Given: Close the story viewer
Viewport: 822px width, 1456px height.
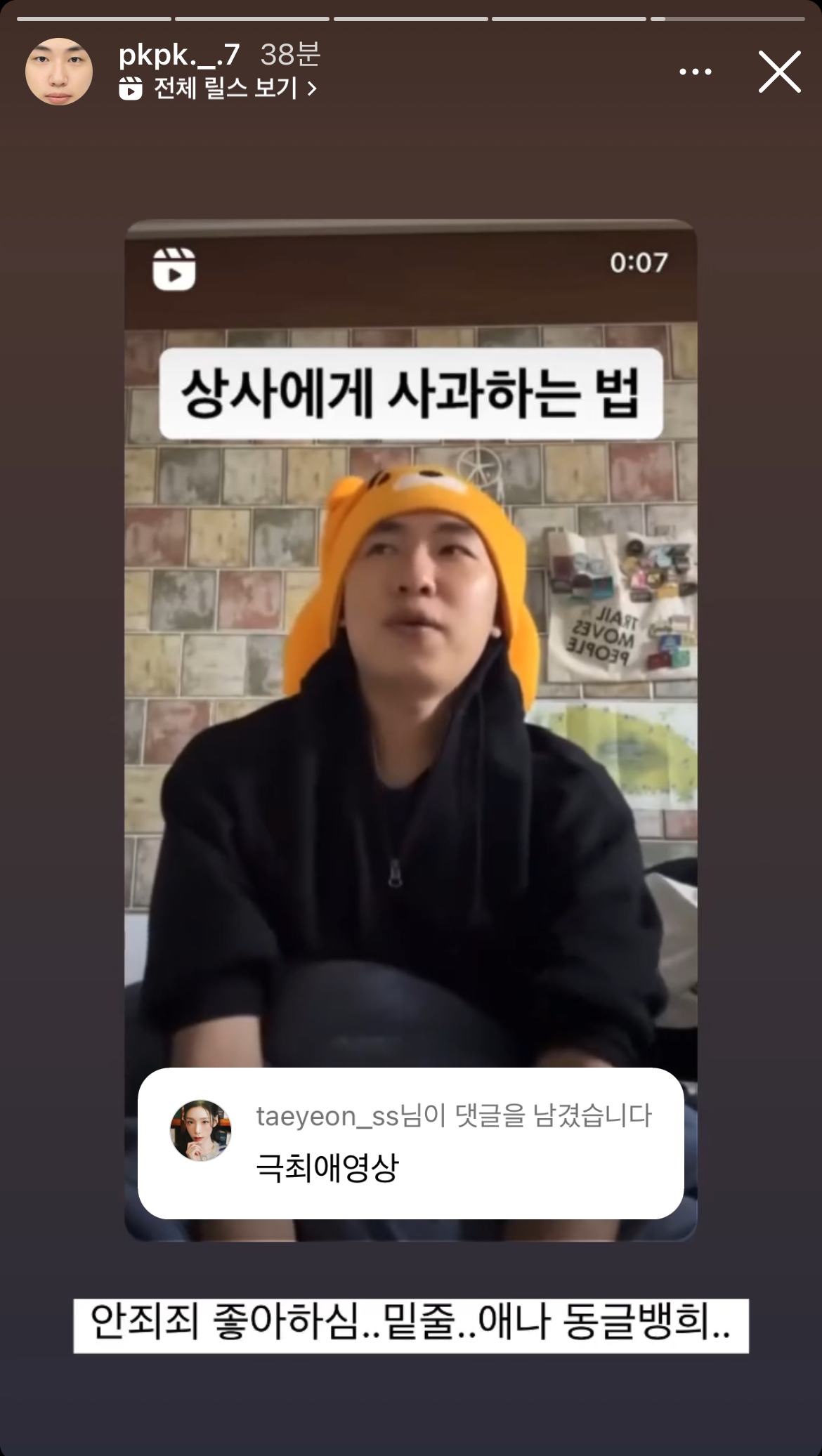Looking at the screenshot, I should [779, 72].
